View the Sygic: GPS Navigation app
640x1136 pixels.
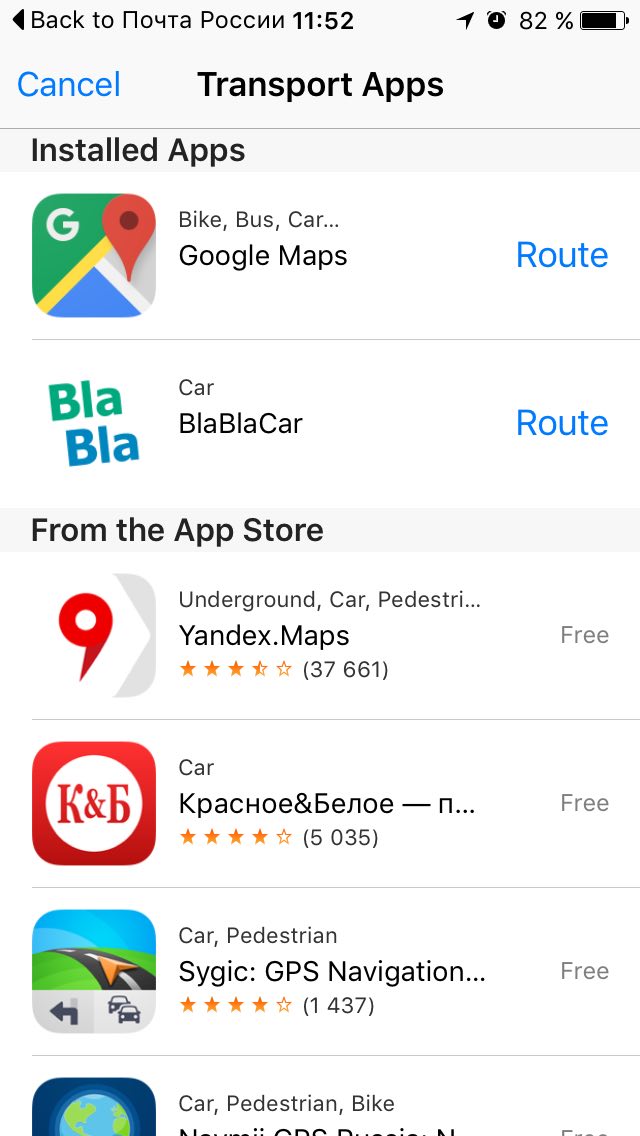[330, 972]
